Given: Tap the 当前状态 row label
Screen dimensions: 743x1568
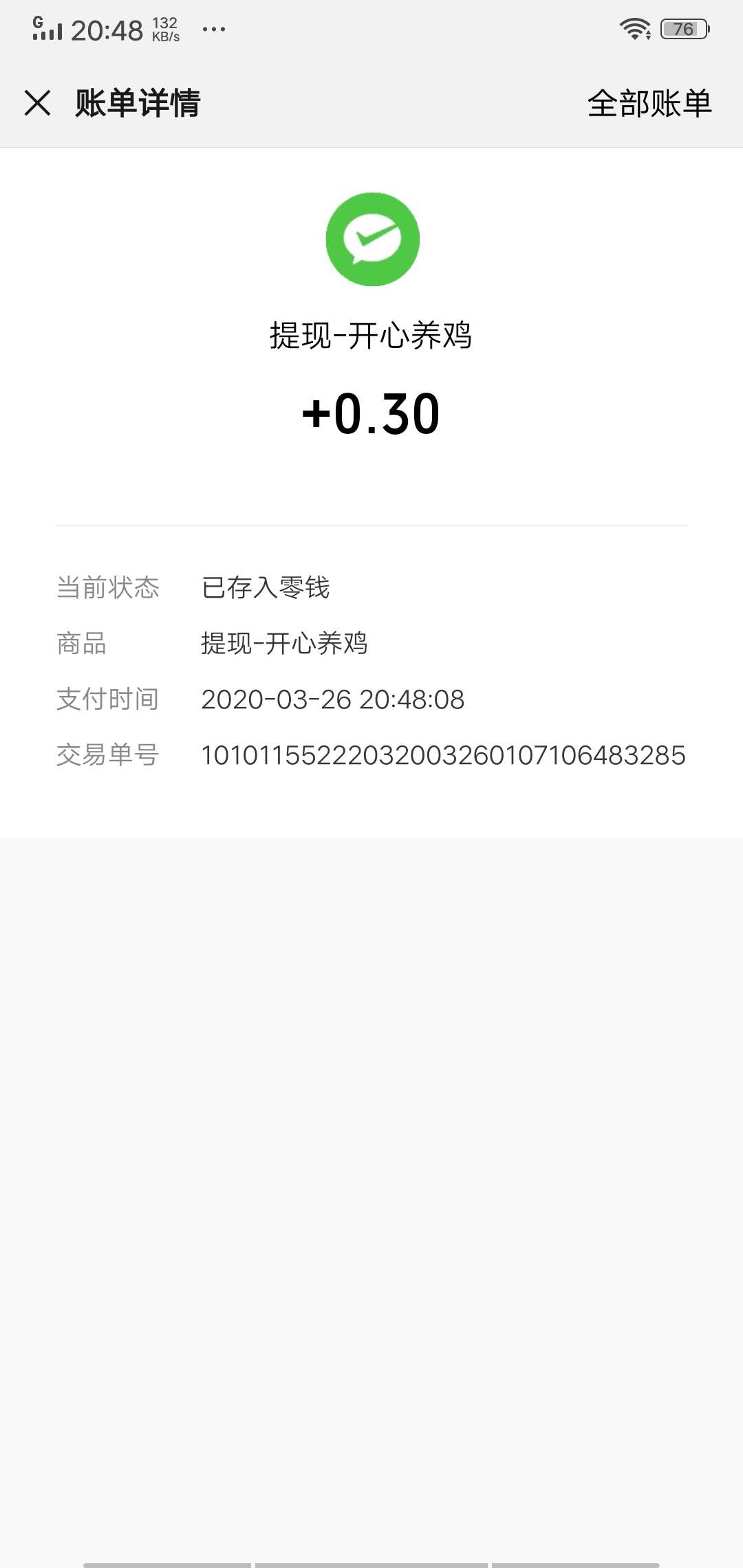Looking at the screenshot, I should point(109,588).
